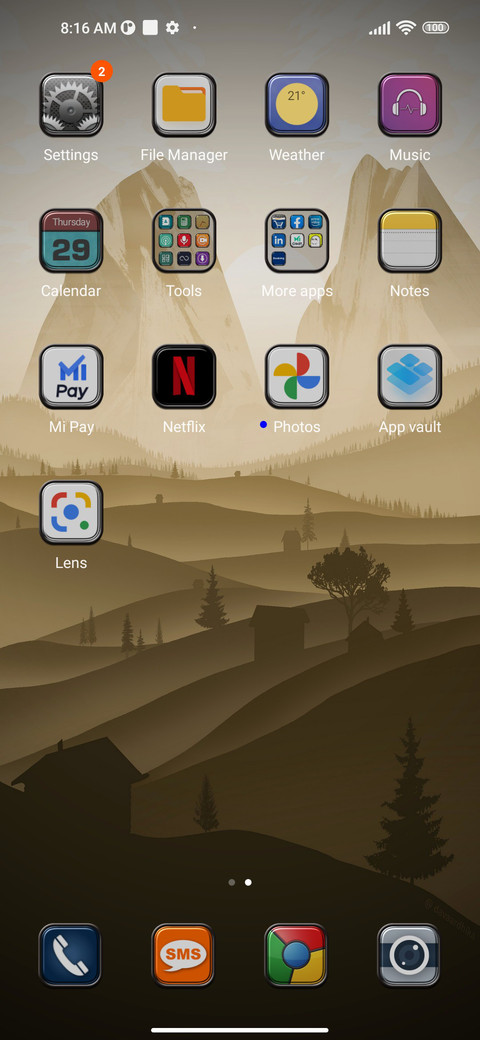Open App vault

point(410,377)
